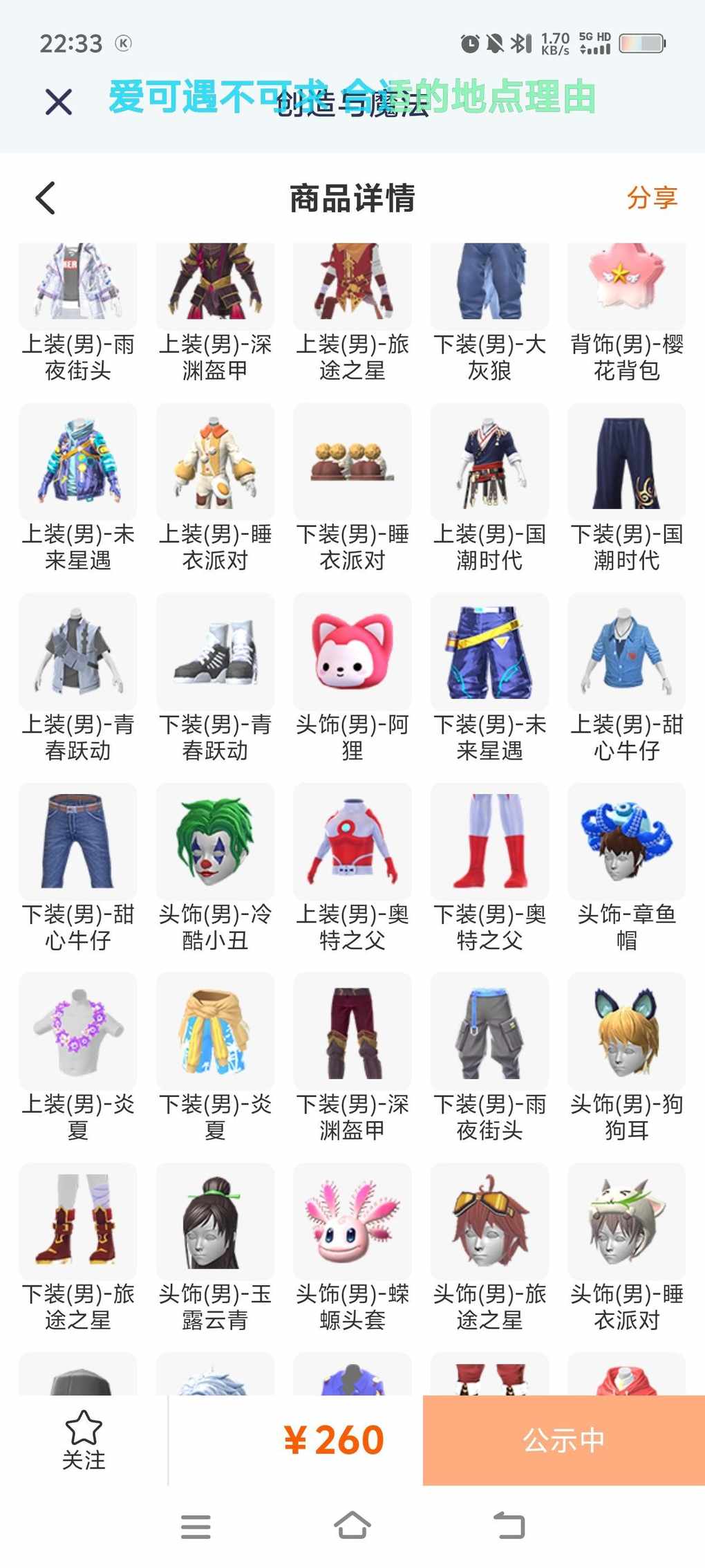Image resolution: width=705 pixels, height=1568 pixels.
Task: Open 上装(男)-未来星遇 item
Action: pyautogui.click(x=78, y=462)
